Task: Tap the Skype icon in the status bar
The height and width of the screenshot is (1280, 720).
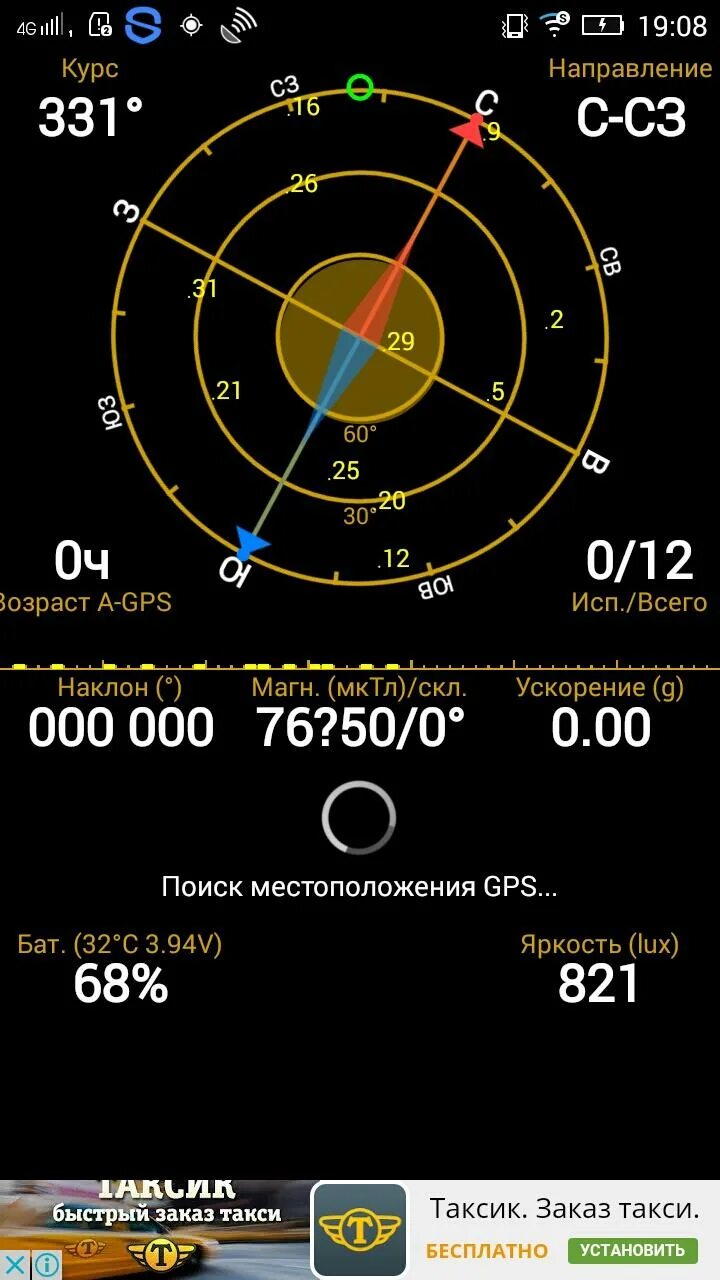Action: pyautogui.click(x=145, y=22)
